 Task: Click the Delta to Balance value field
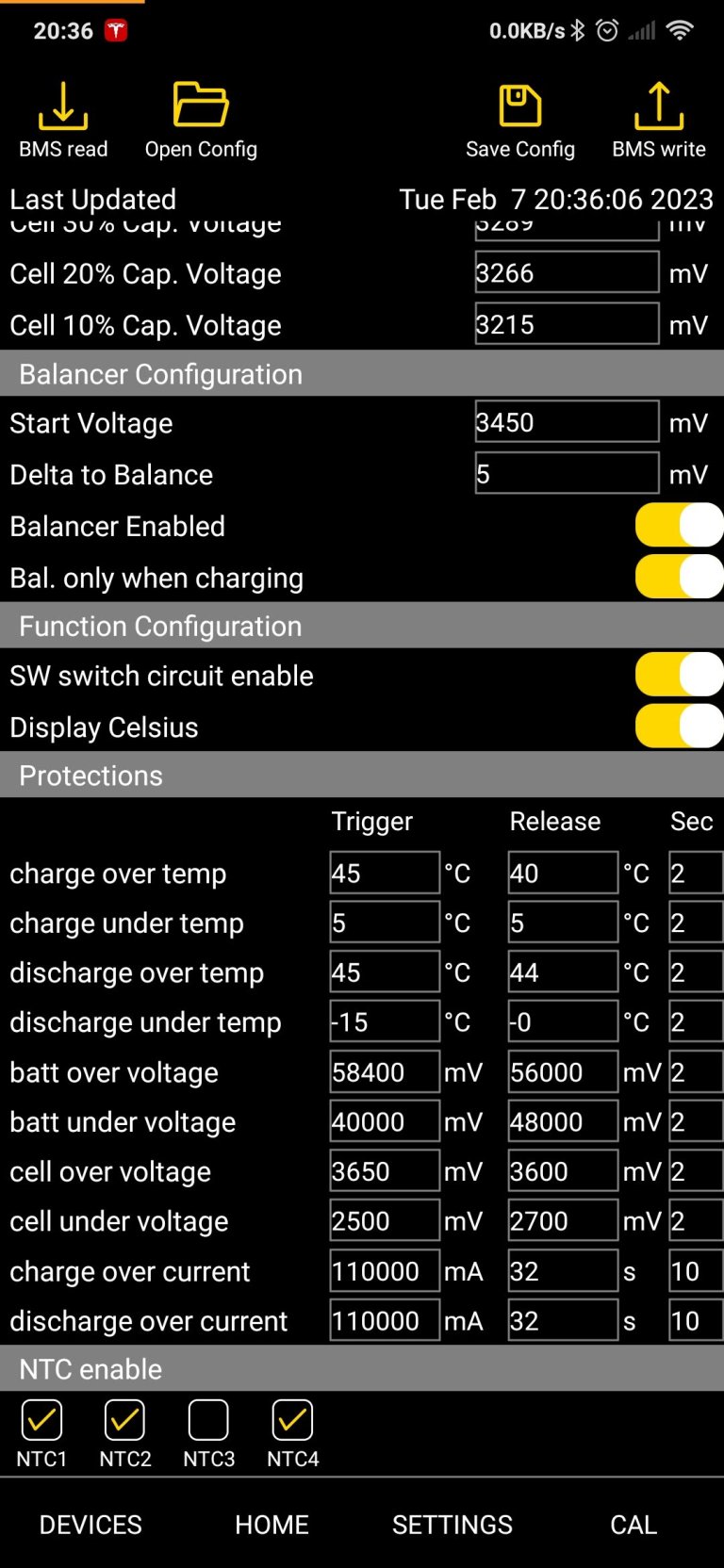[x=566, y=473]
